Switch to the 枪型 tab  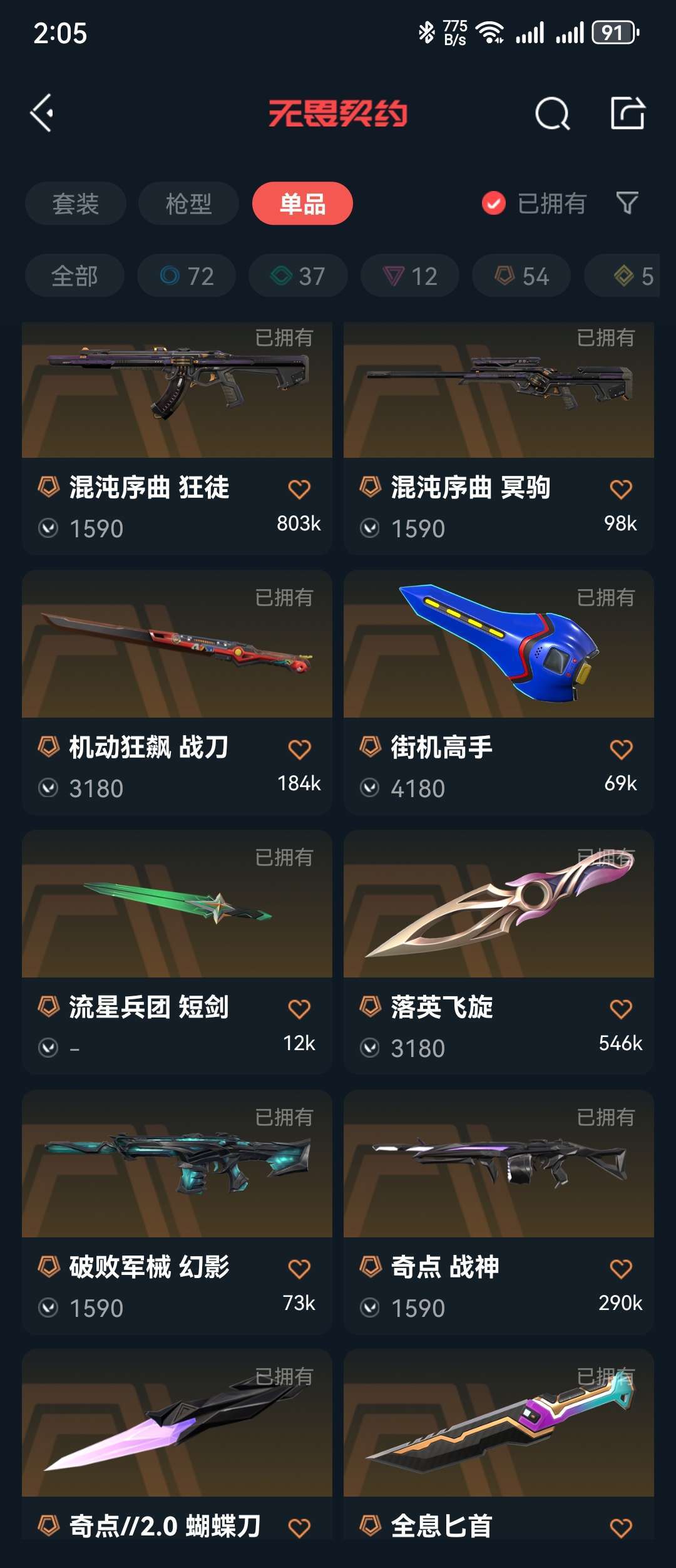188,204
